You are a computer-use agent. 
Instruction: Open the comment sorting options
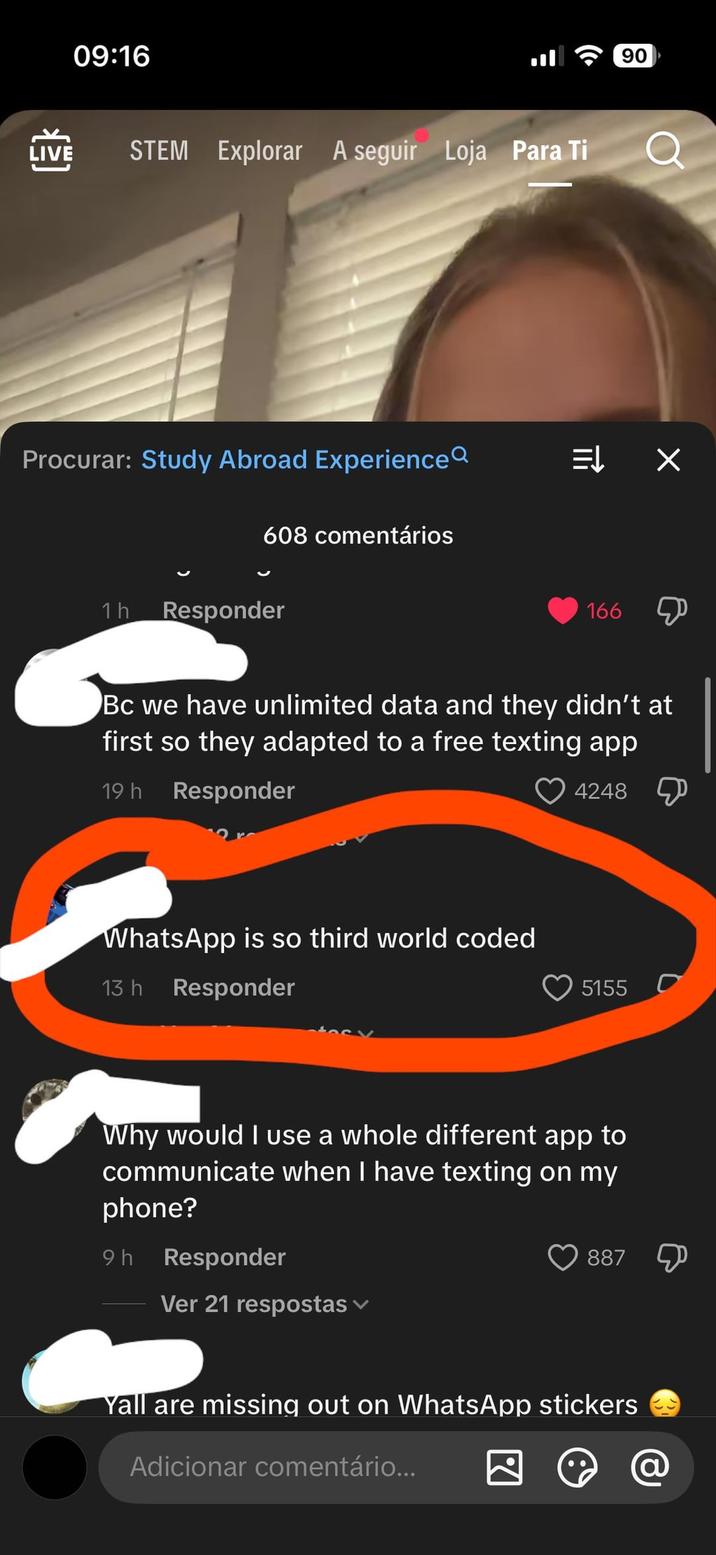[588, 459]
